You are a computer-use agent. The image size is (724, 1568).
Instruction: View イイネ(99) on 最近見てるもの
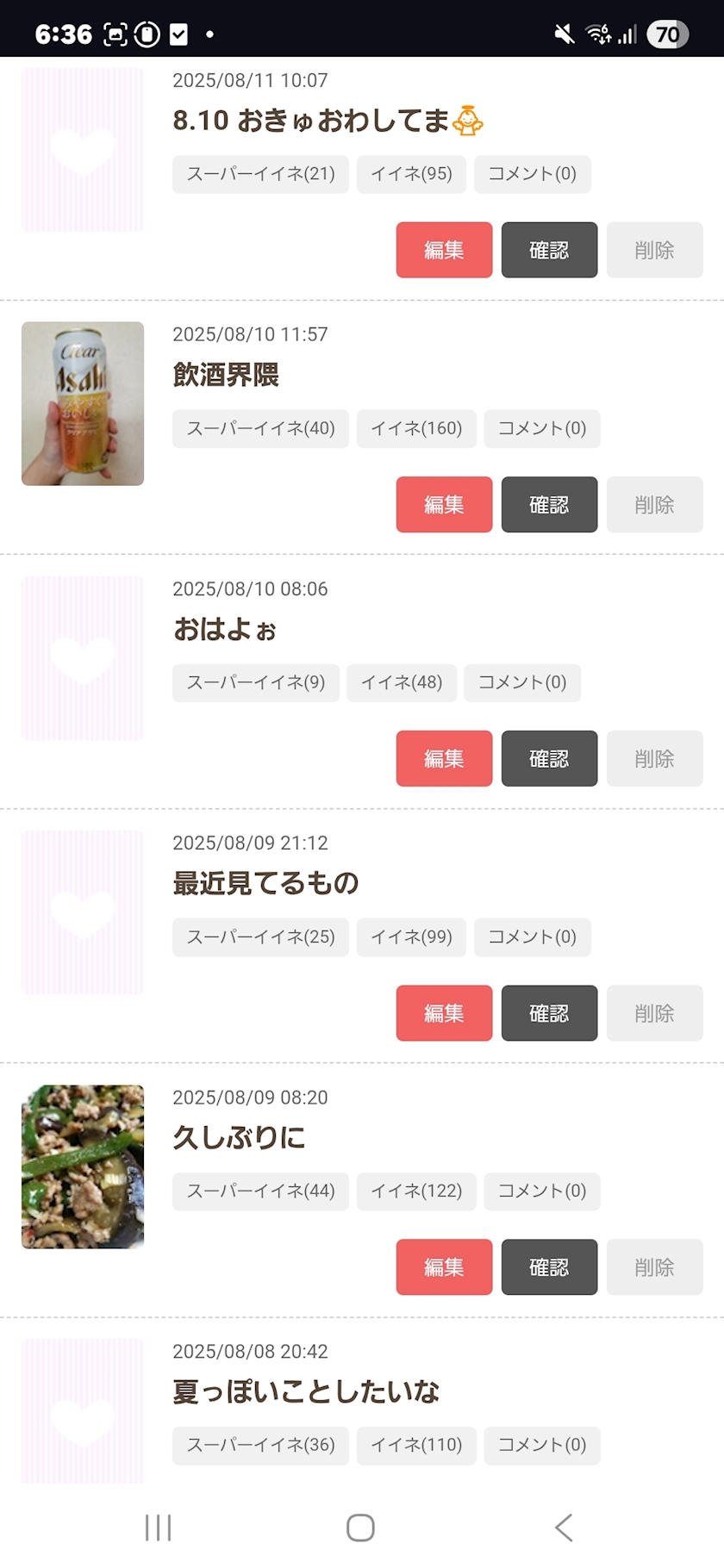(411, 936)
